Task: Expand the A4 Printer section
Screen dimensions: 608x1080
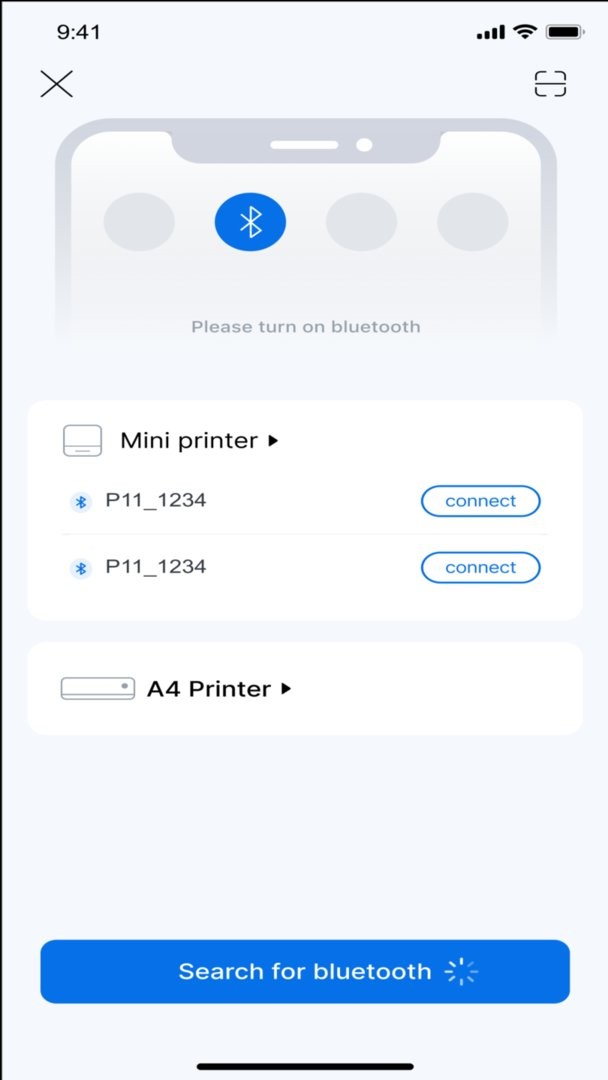Action: click(x=219, y=689)
